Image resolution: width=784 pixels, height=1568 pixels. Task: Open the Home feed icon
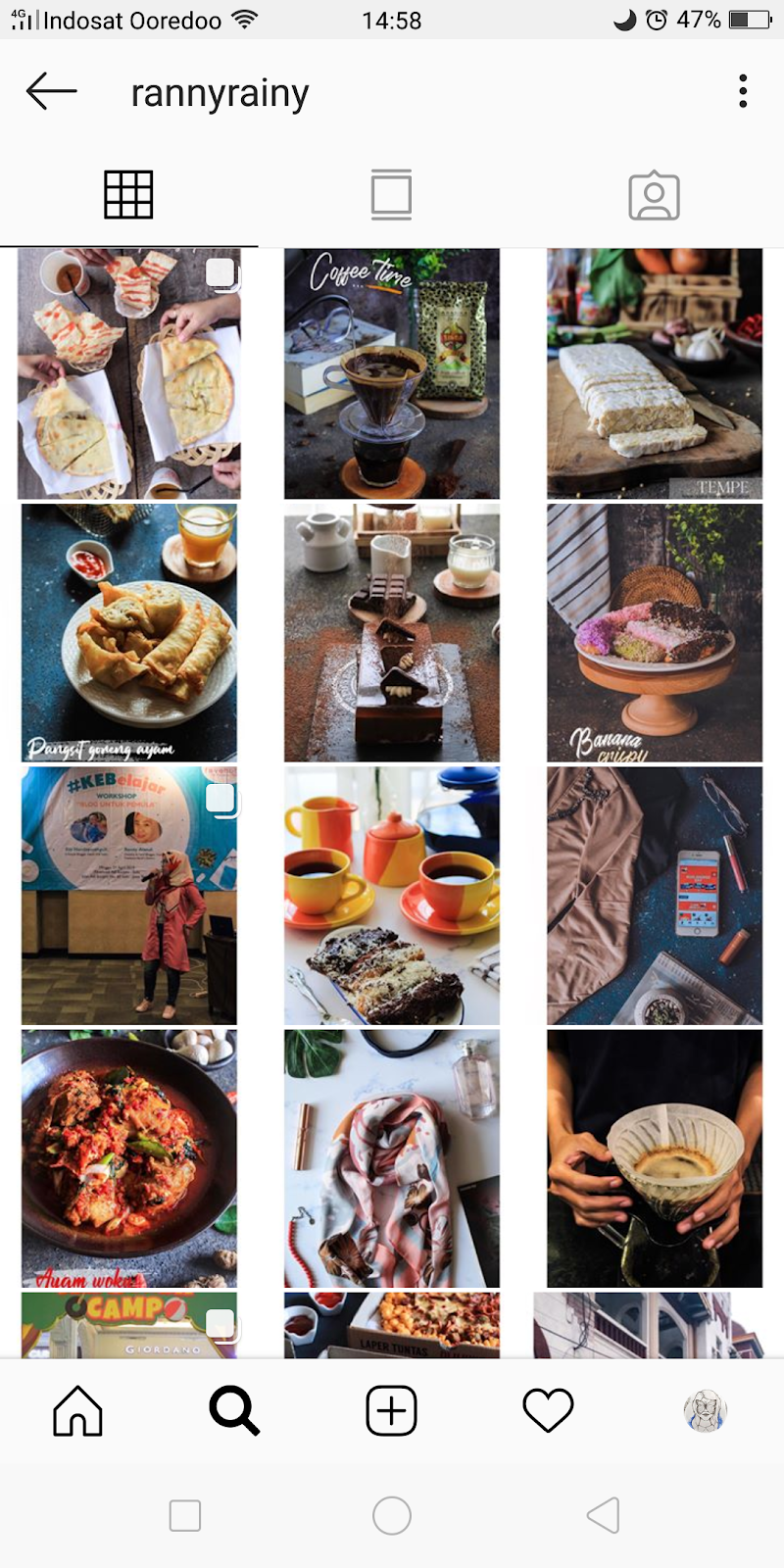click(x=78, y=1411)
